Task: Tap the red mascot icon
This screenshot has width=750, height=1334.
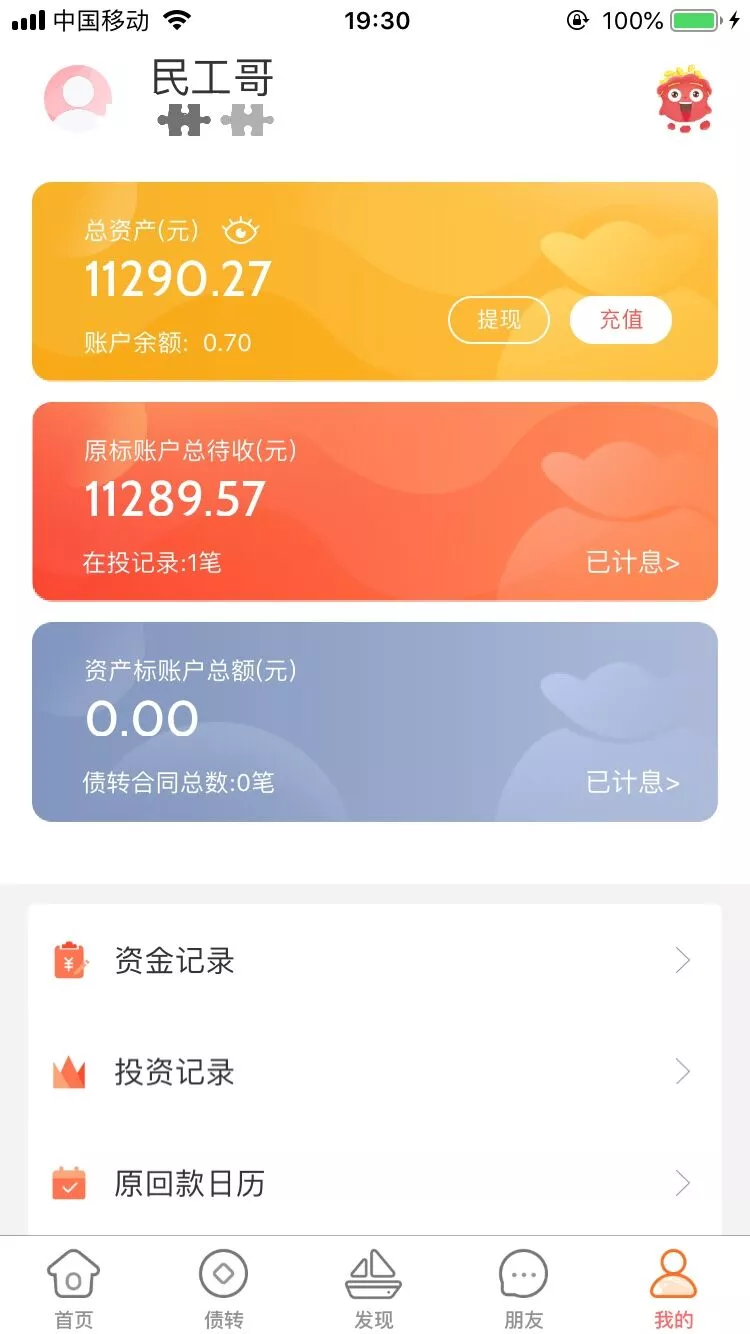Action: (685, 98)
